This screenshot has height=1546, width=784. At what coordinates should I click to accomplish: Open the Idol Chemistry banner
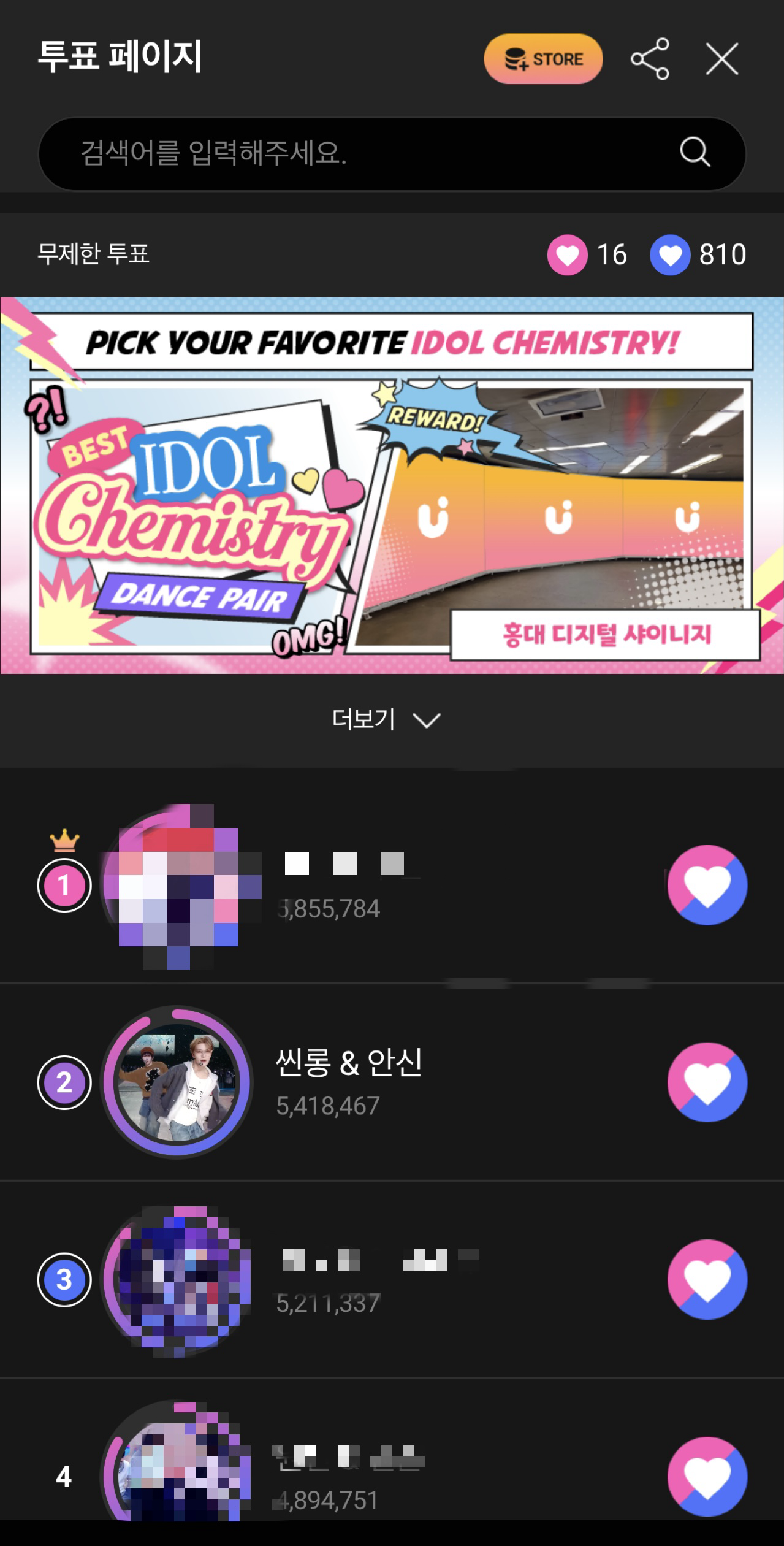pyautogui.click(x=392, y=485)
